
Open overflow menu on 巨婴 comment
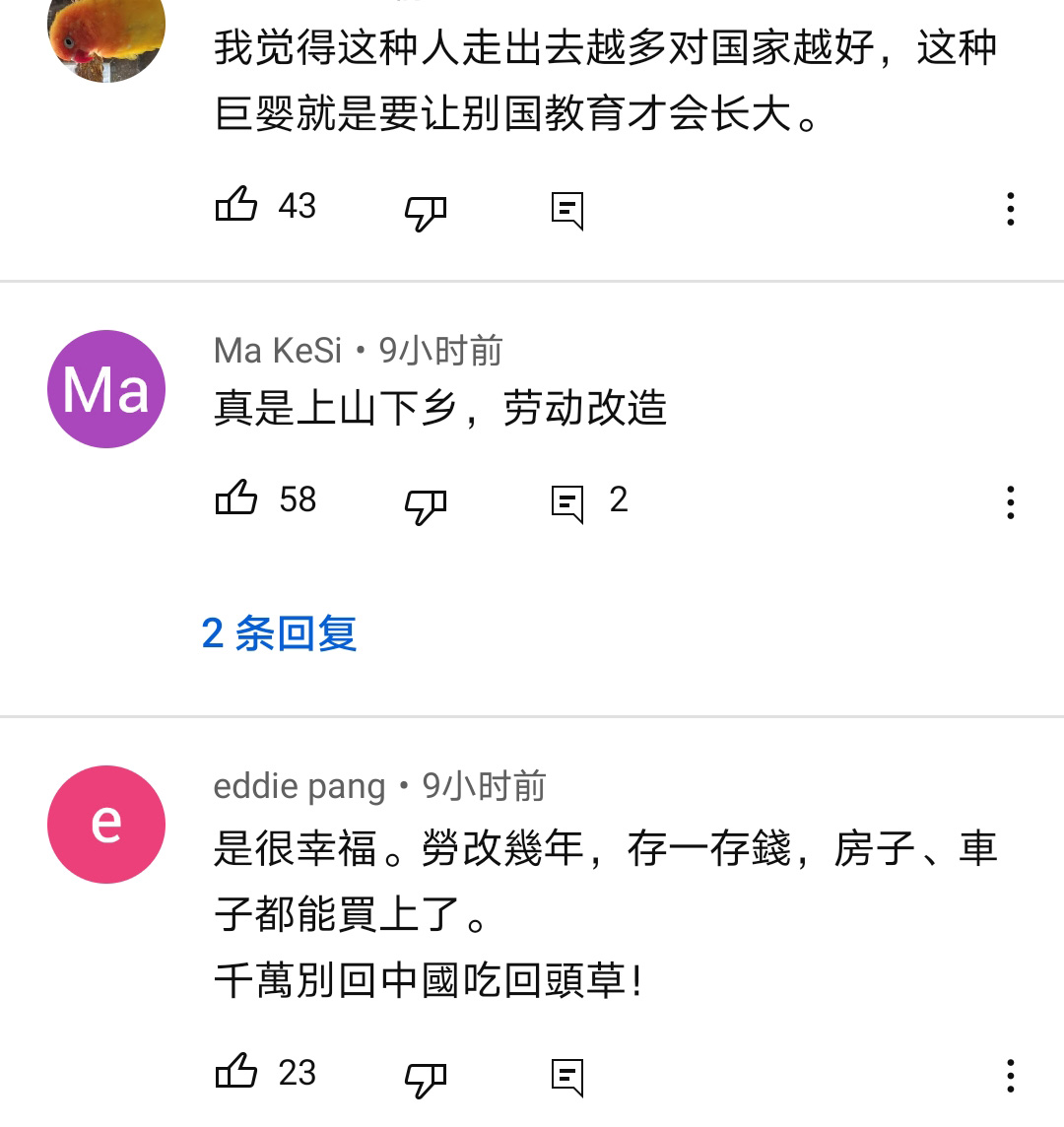[1010, 209]
